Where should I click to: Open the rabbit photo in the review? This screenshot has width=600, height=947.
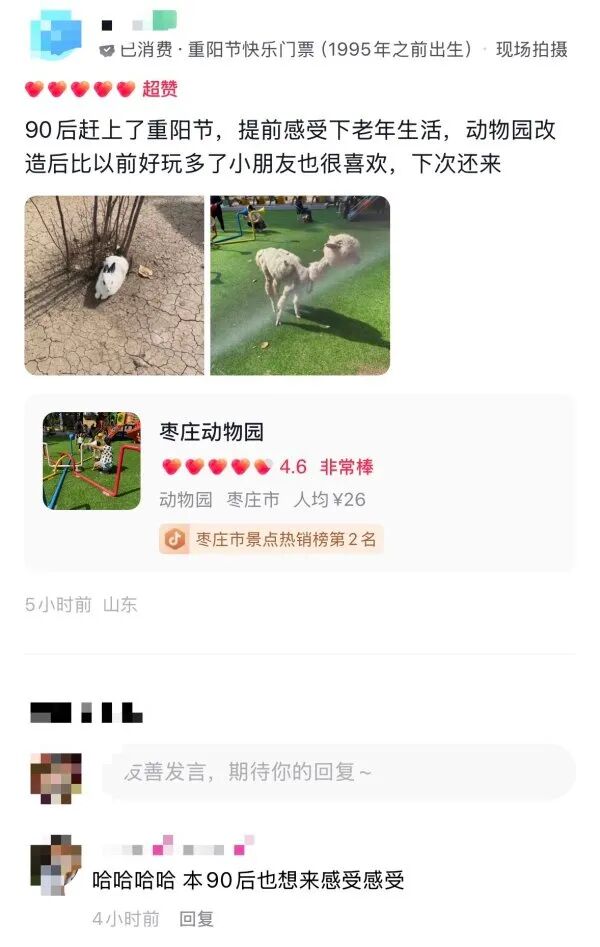[x=114, y=285]
